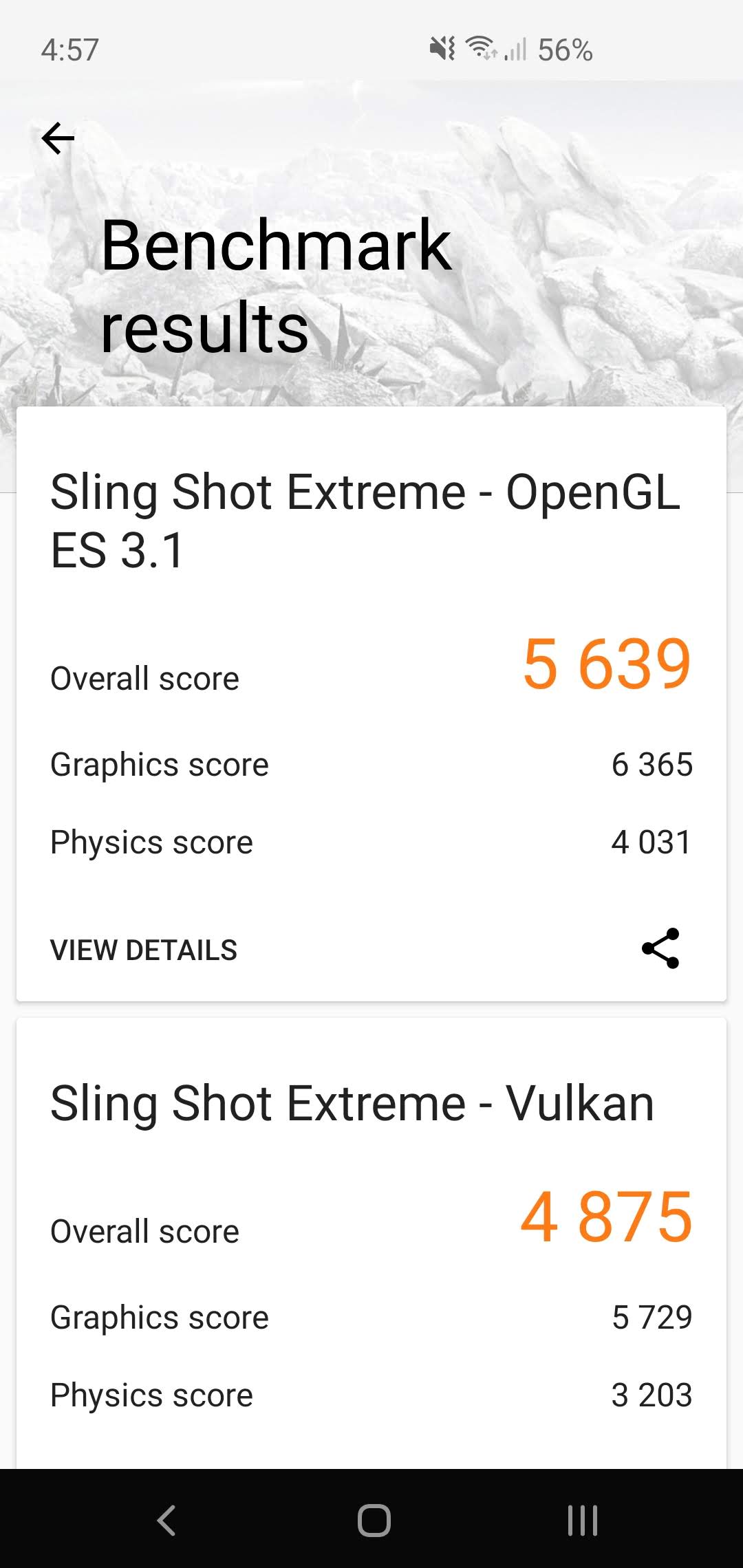Share the OpenGL ES 3.1 benchmark result
Viewport: 743px width, 1568px height.
660,948
